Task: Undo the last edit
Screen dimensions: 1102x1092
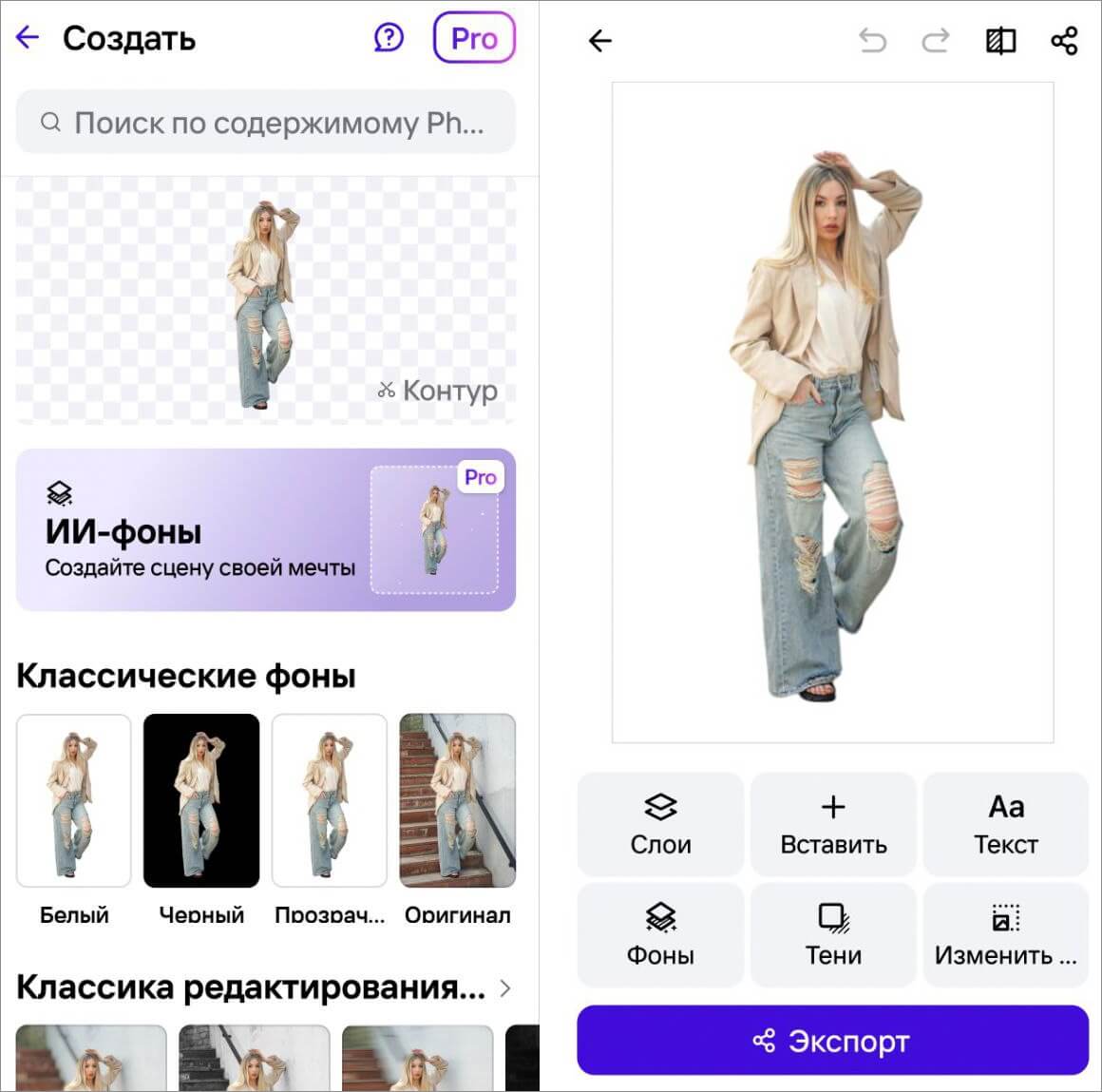Action: point(872,41)
